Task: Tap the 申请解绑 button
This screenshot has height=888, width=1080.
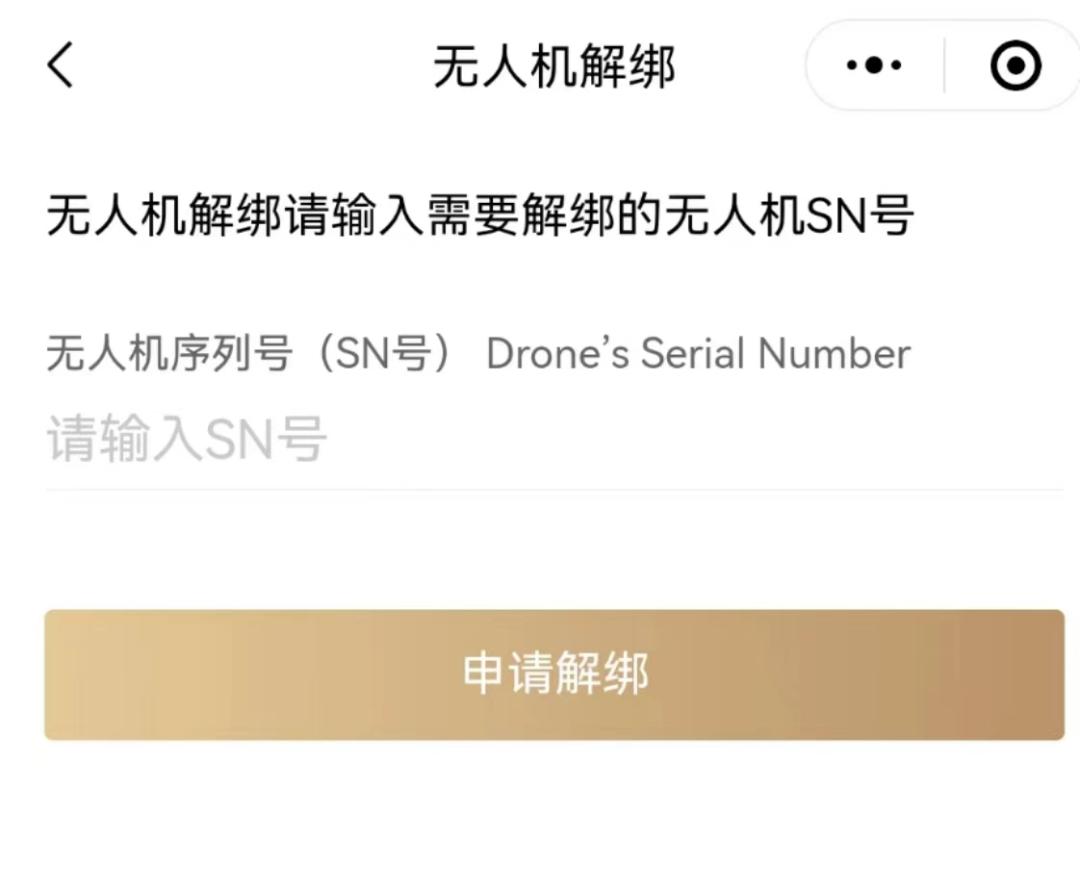Action: (x=554, y=675)
